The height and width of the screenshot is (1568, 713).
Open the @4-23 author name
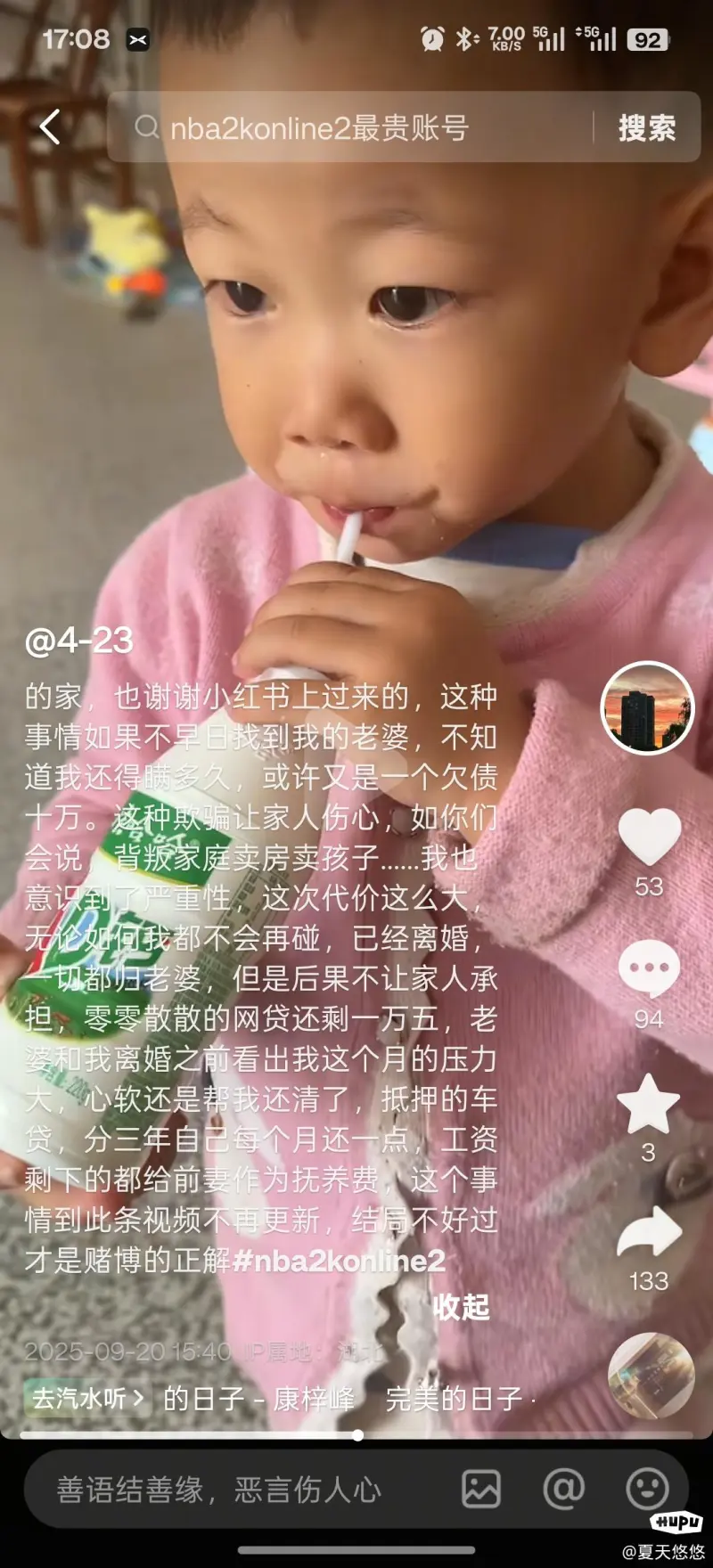[80, 641]
